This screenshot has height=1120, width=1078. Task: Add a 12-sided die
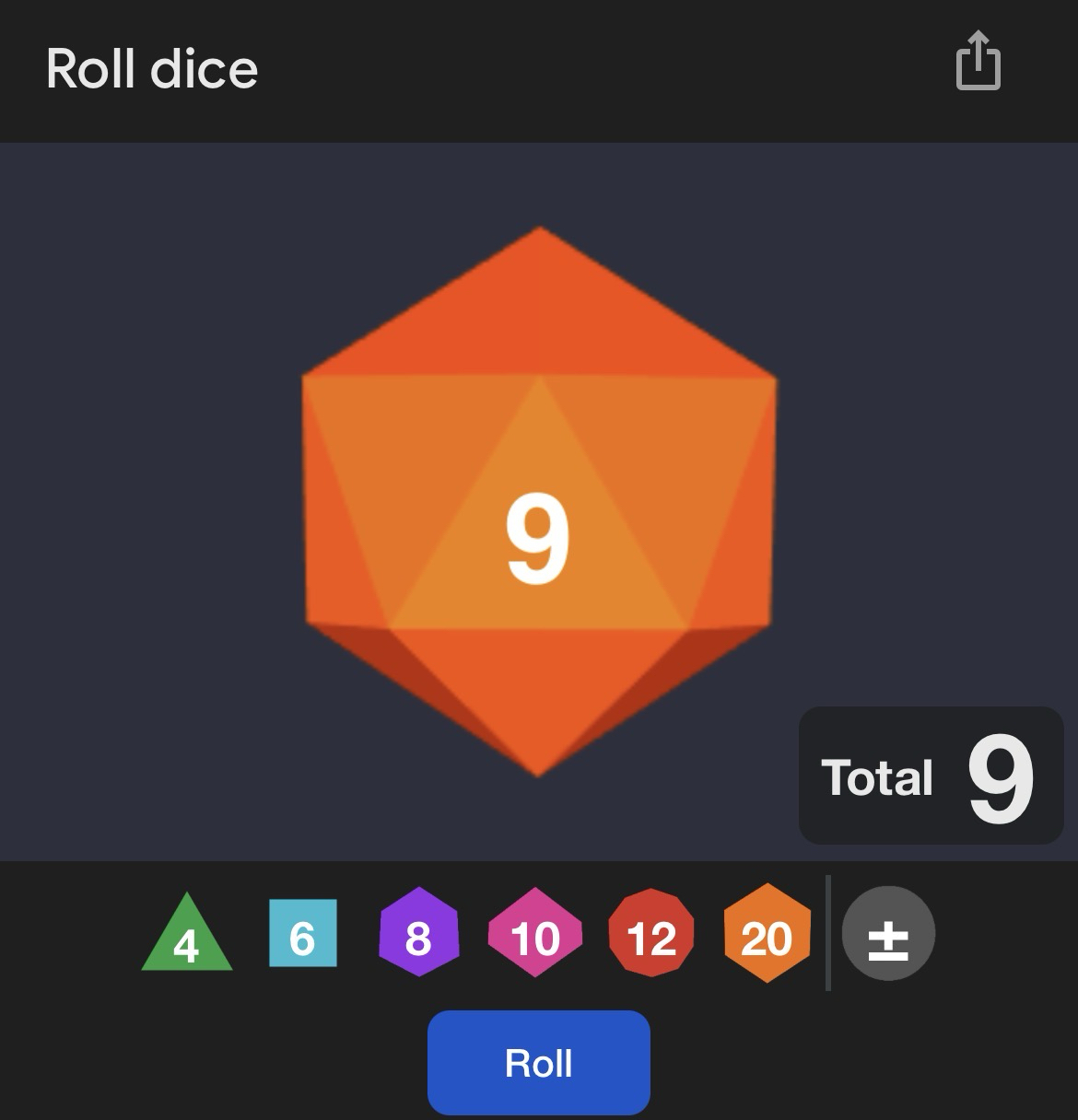651,934
